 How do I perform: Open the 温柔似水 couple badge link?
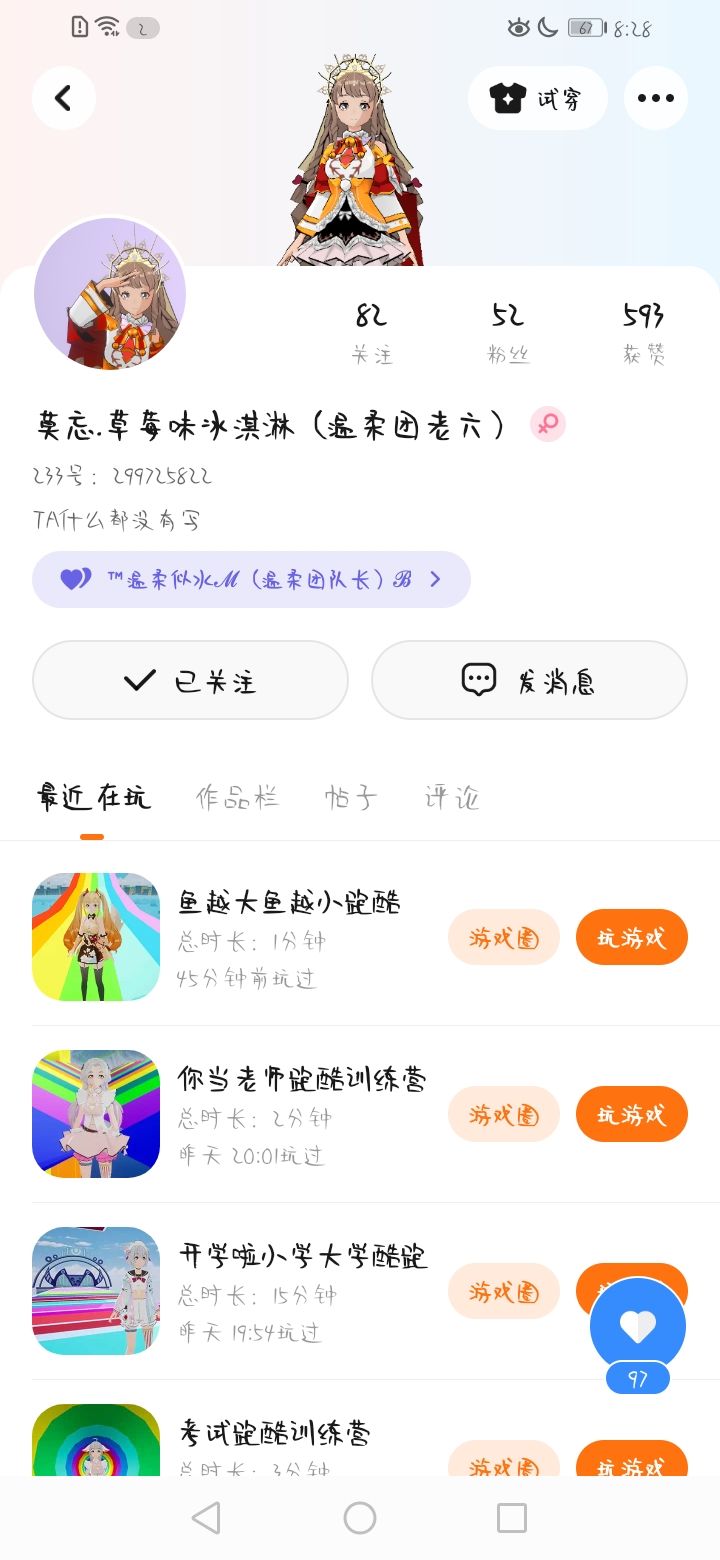pyautogui.click(x=251, y=579)
